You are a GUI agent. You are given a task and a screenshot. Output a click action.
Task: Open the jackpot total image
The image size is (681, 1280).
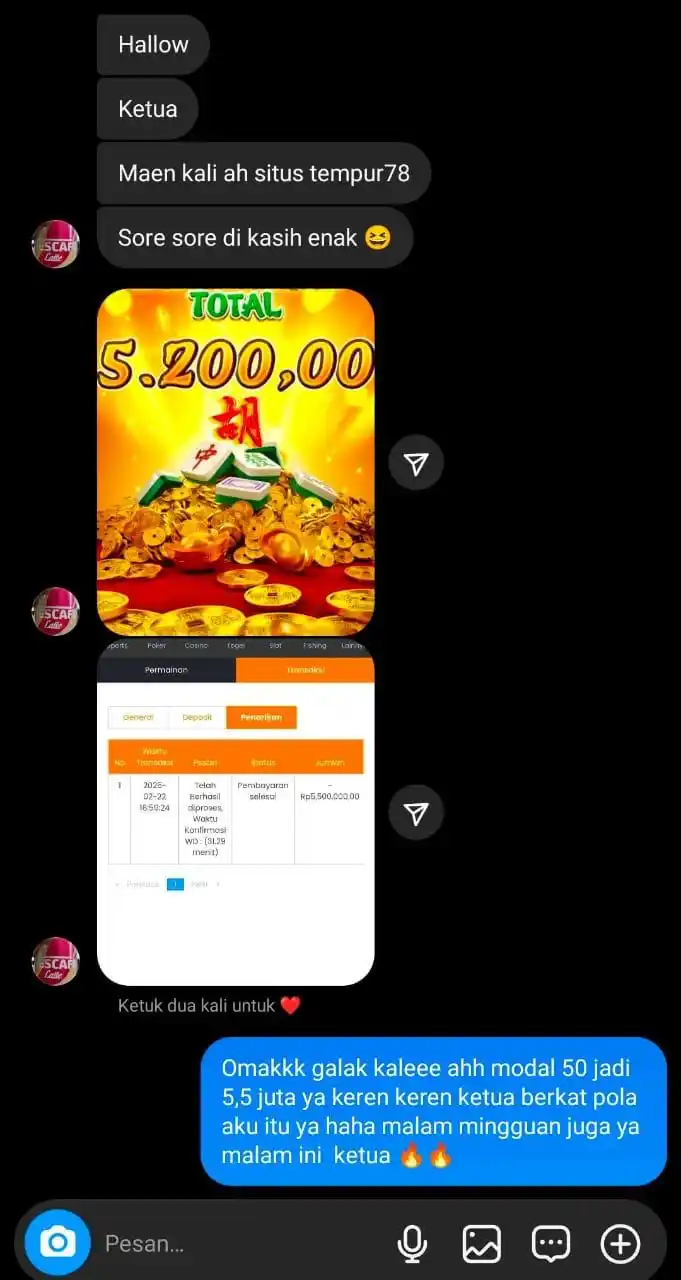[x=235, y=462]
